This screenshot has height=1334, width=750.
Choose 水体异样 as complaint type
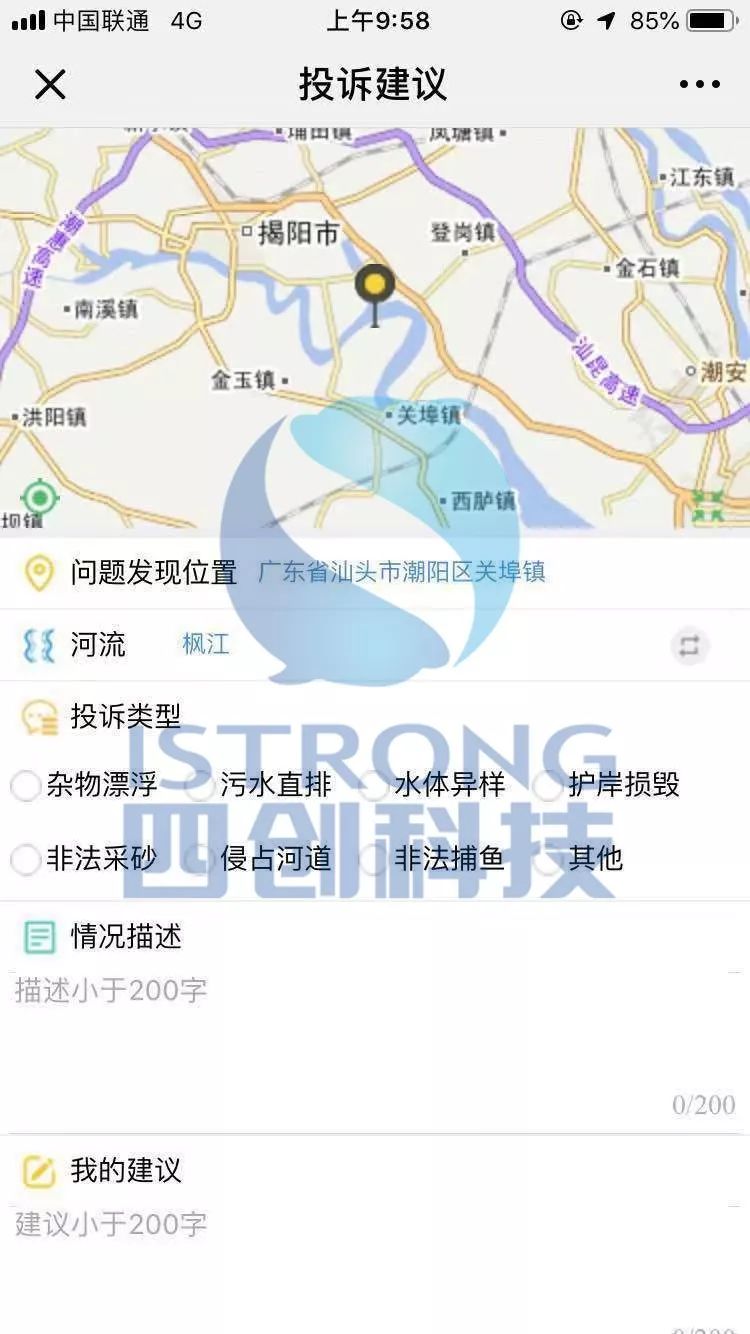coord(374,786)
